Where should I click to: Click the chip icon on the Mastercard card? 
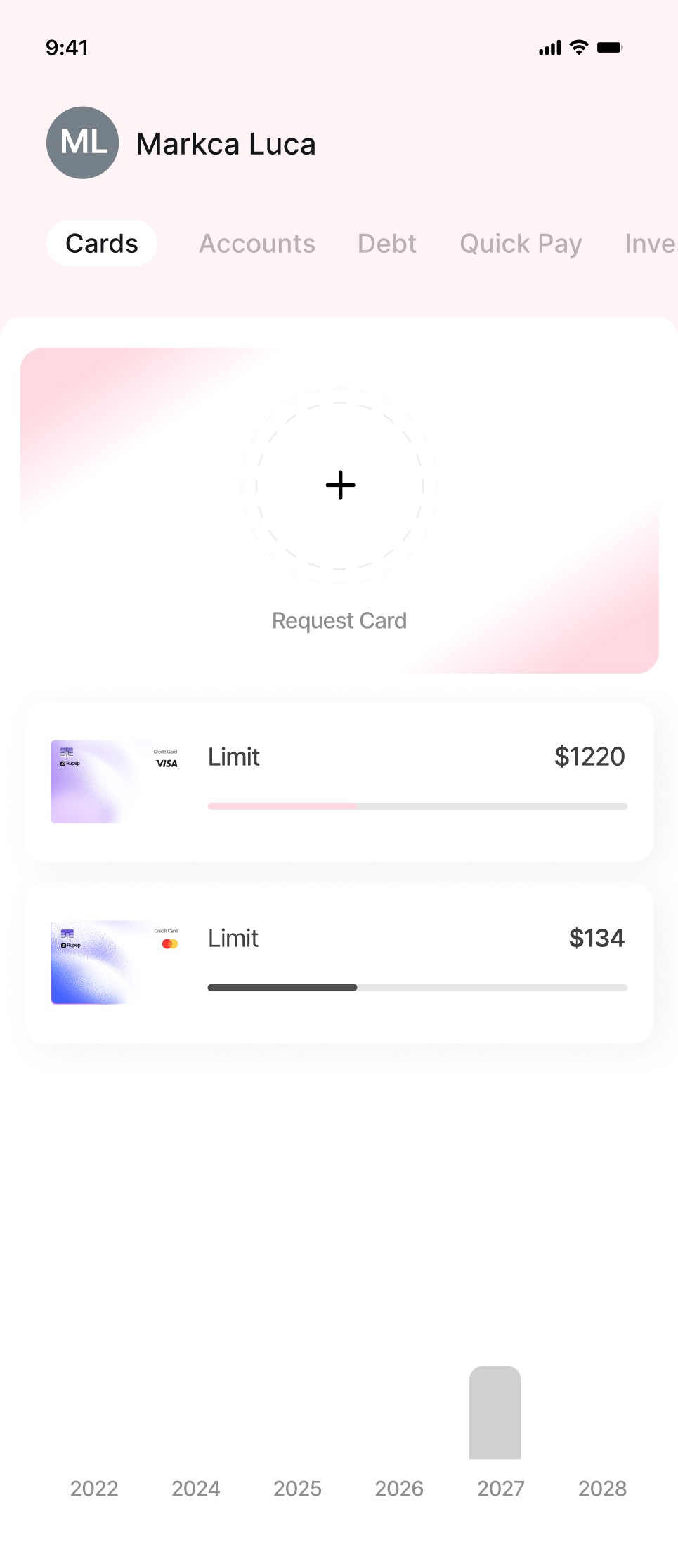67,934
